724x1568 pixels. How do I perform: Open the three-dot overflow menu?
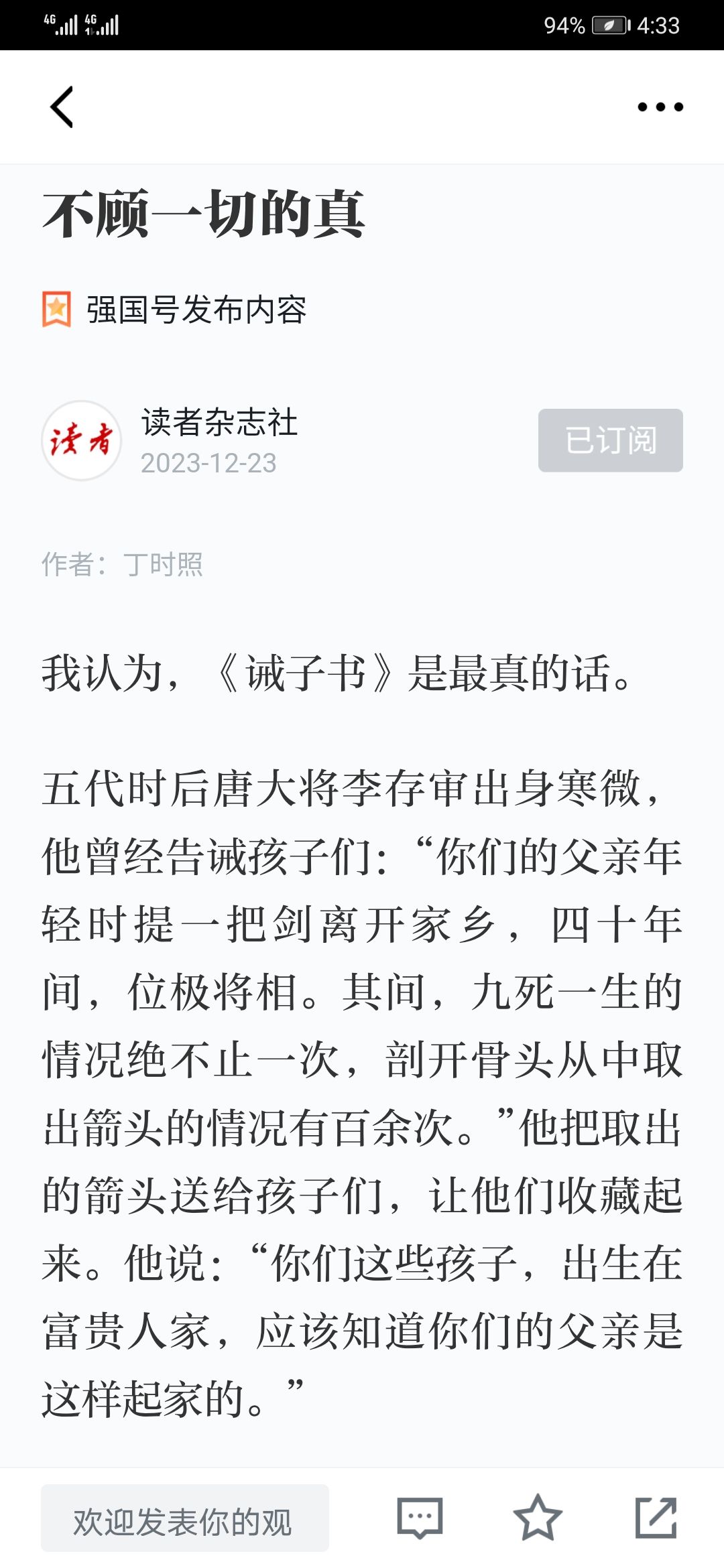click(660, 107)
